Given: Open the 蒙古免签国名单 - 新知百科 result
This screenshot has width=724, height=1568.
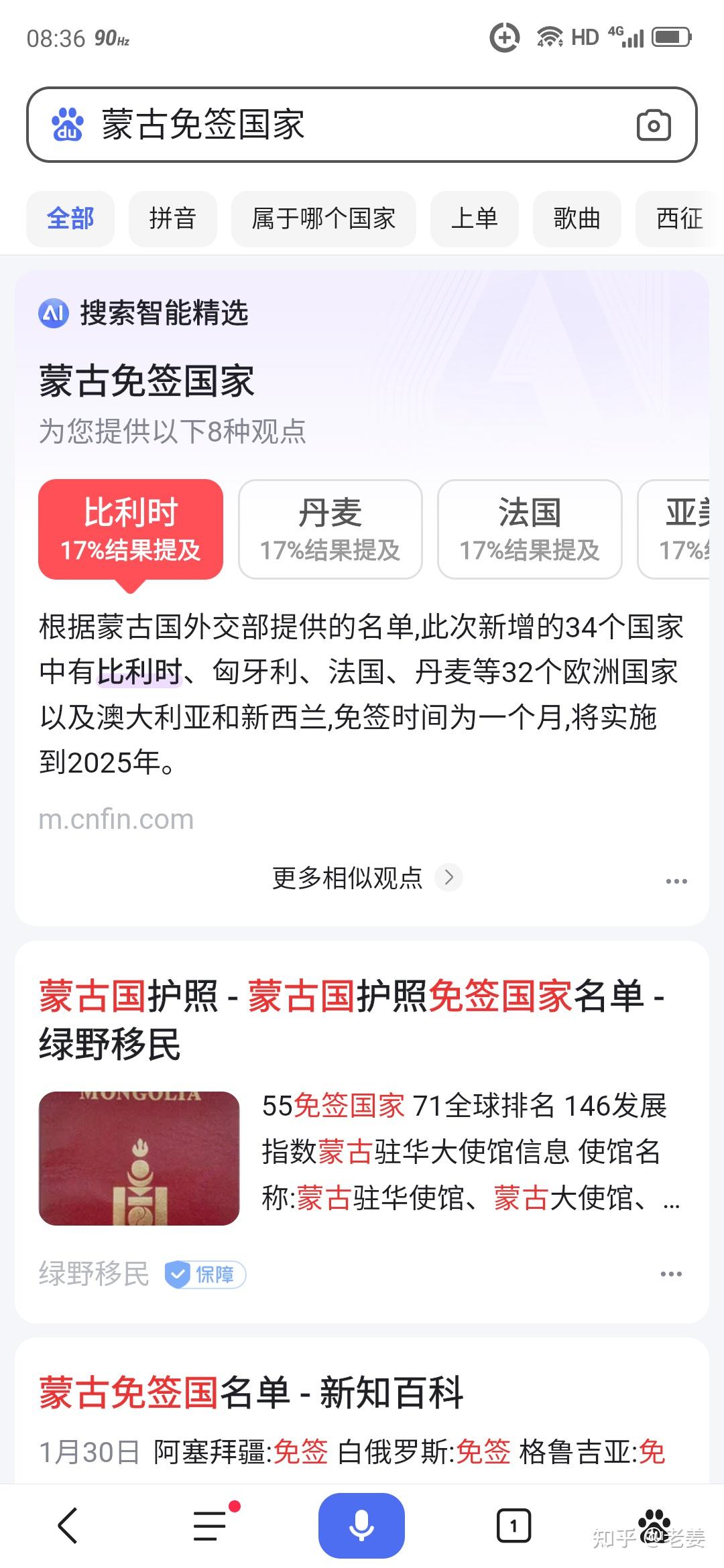Looking at the screenshot, I should coord(251,1392).
